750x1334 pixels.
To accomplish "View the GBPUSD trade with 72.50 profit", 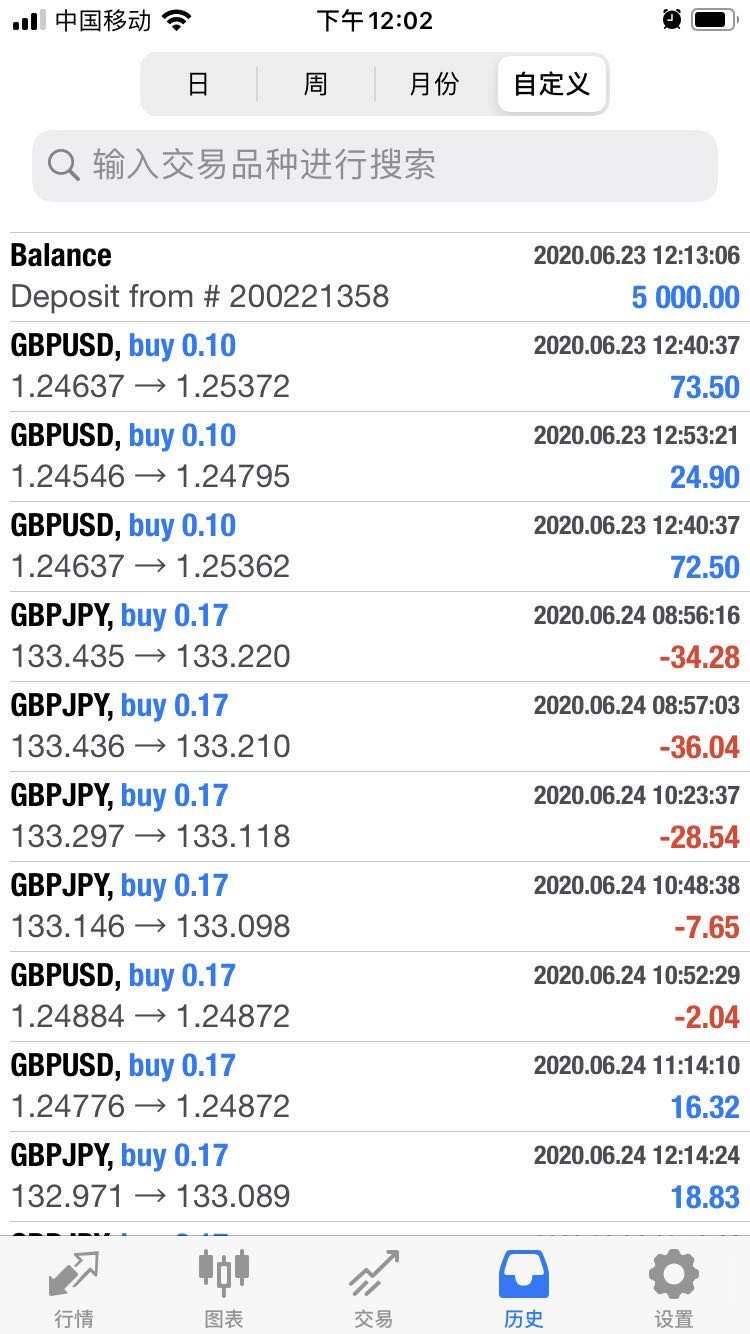I will click(x=375, y=547).
